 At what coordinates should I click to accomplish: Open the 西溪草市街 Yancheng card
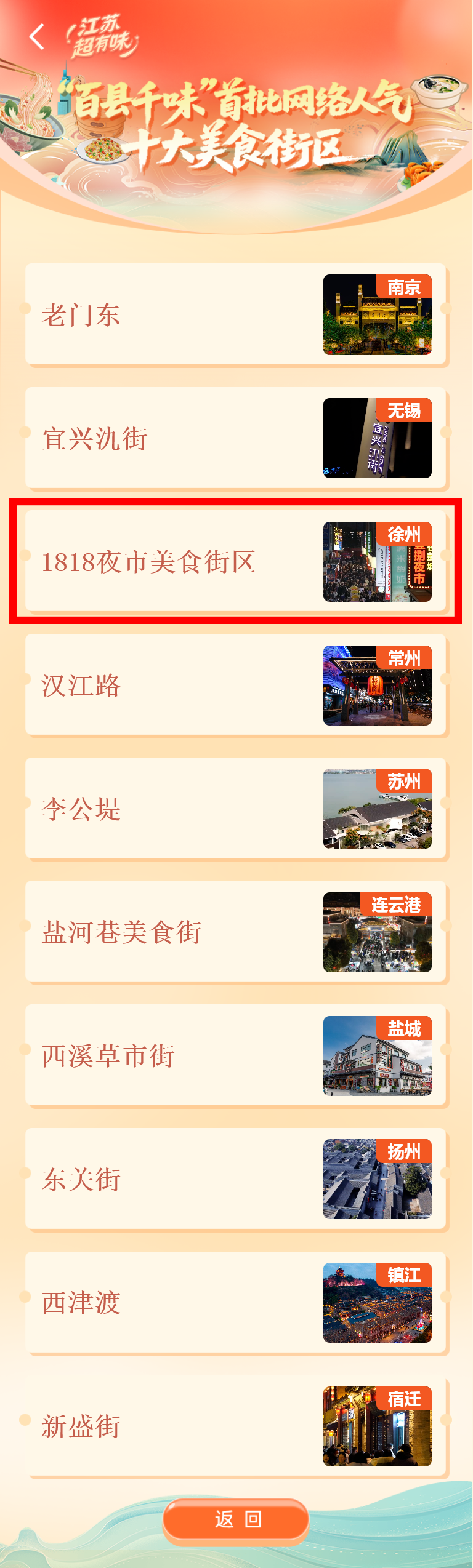tap(235, 1055)
